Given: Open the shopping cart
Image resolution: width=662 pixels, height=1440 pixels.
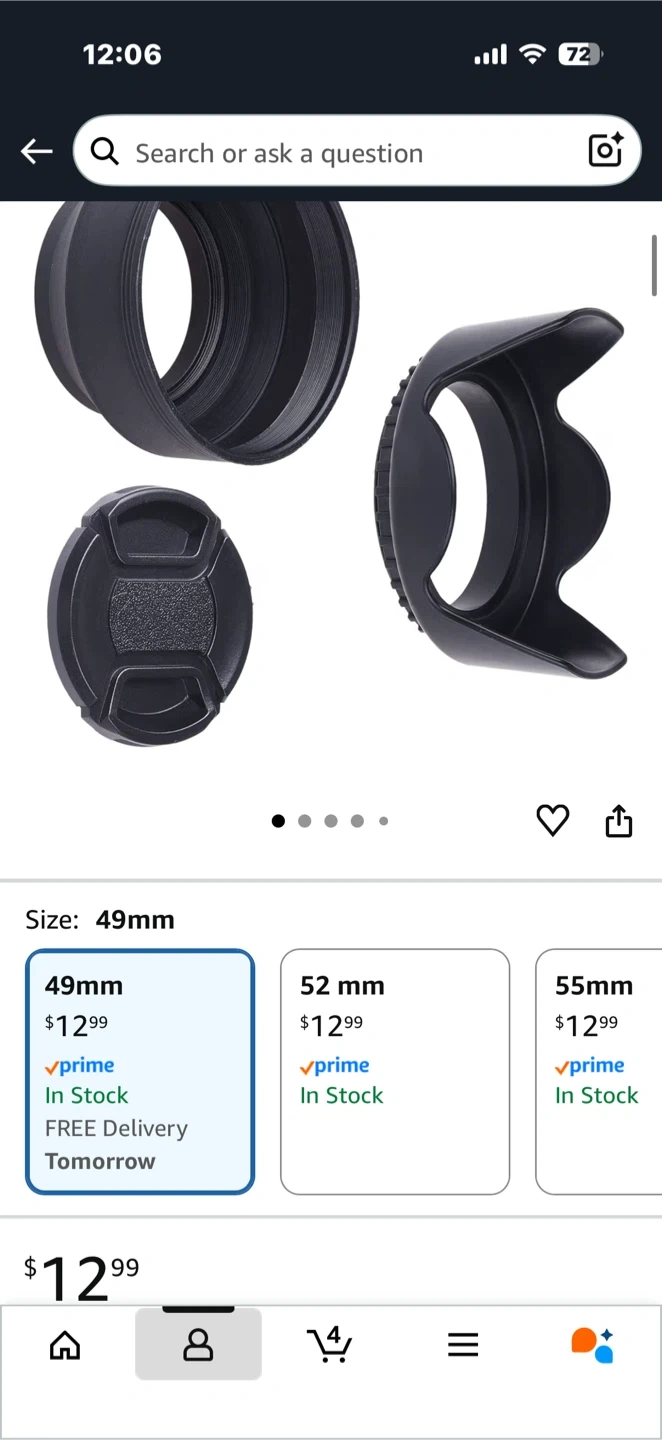Looking at the screenshot, I should (x=330, y=1344).
